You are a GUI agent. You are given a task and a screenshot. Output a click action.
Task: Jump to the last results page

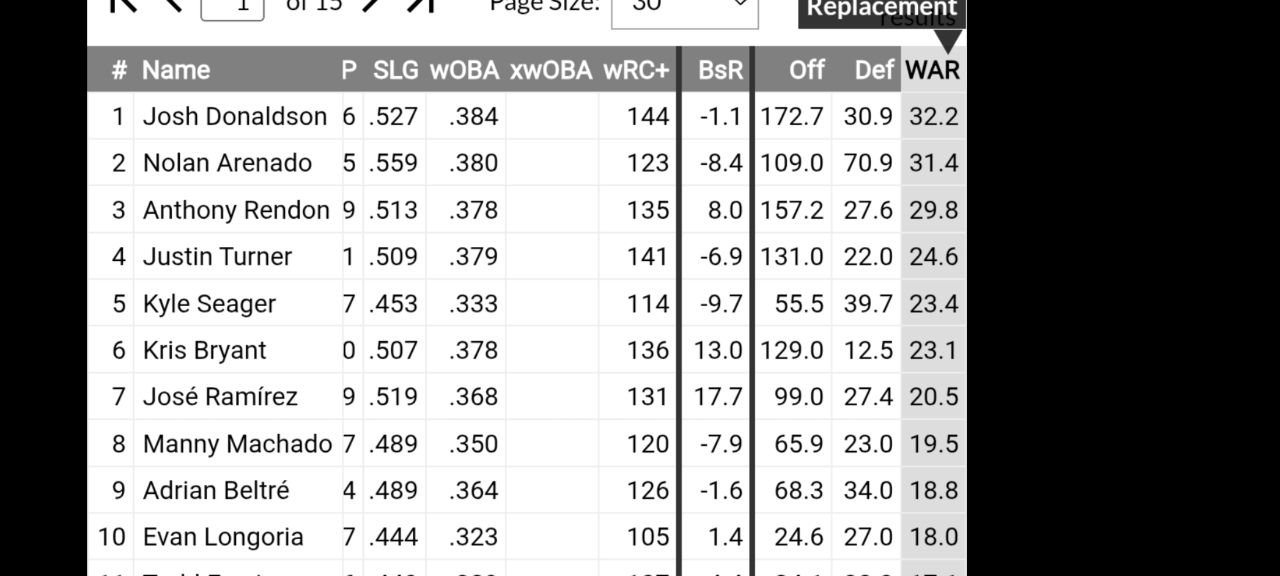(422, 6)
